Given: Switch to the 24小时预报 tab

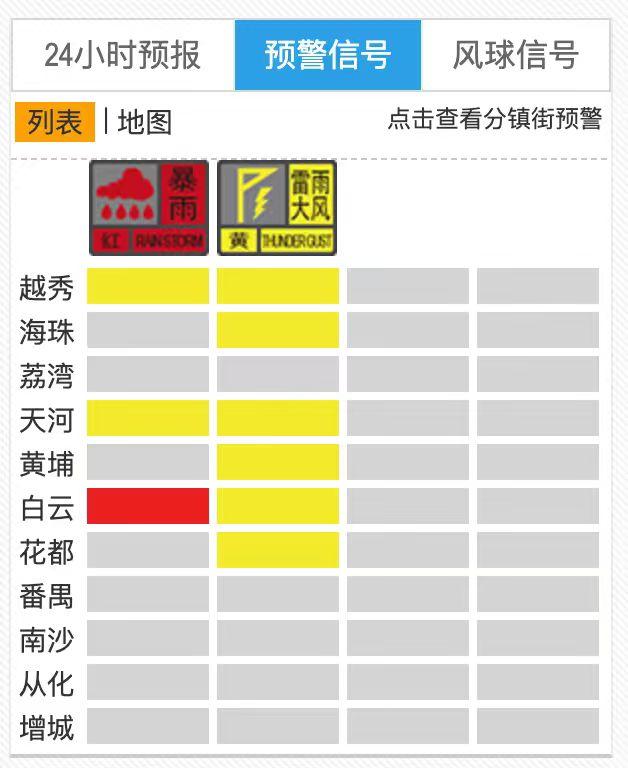Looking at the screenshot, I should 123,55.
